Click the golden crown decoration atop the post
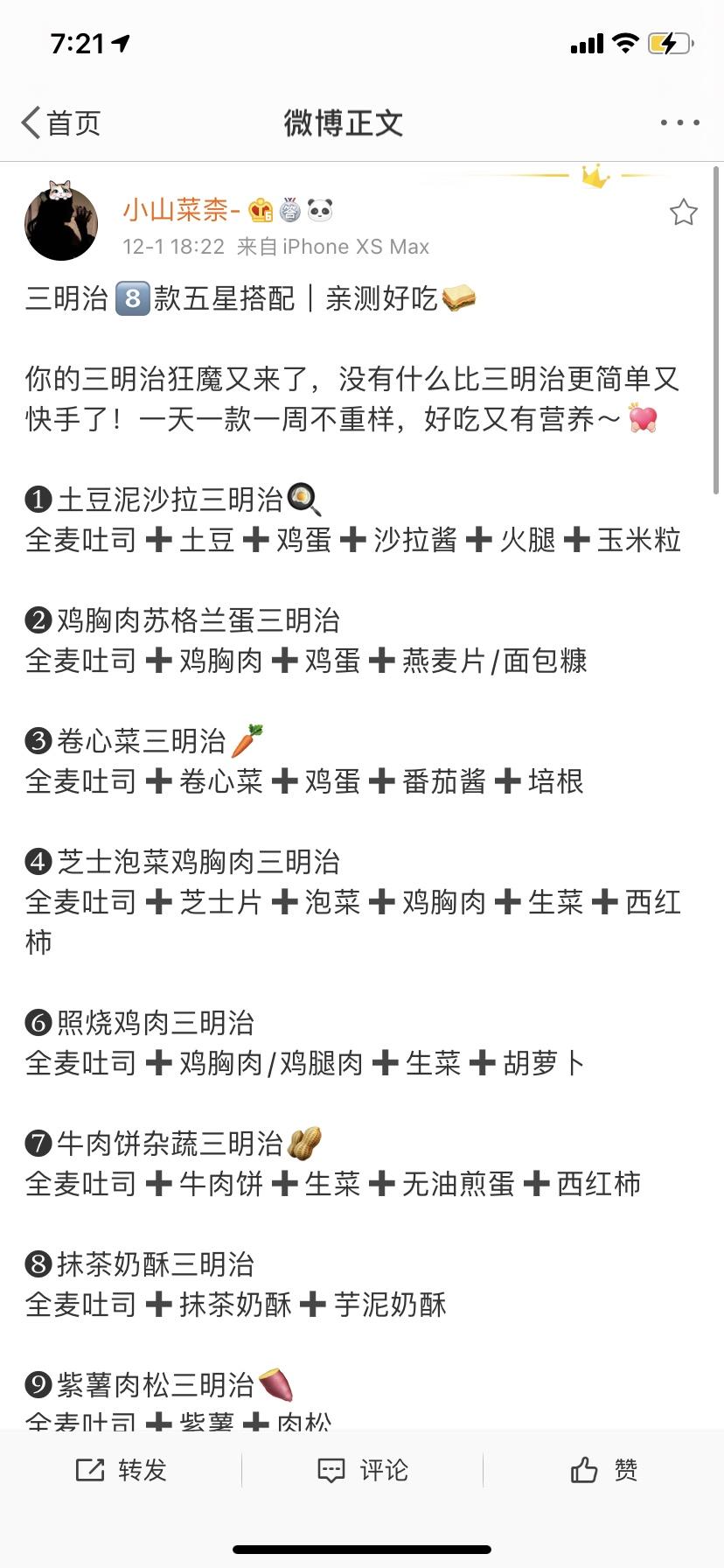This screenshot has height=1568, width=724. [x=595, y=178]
